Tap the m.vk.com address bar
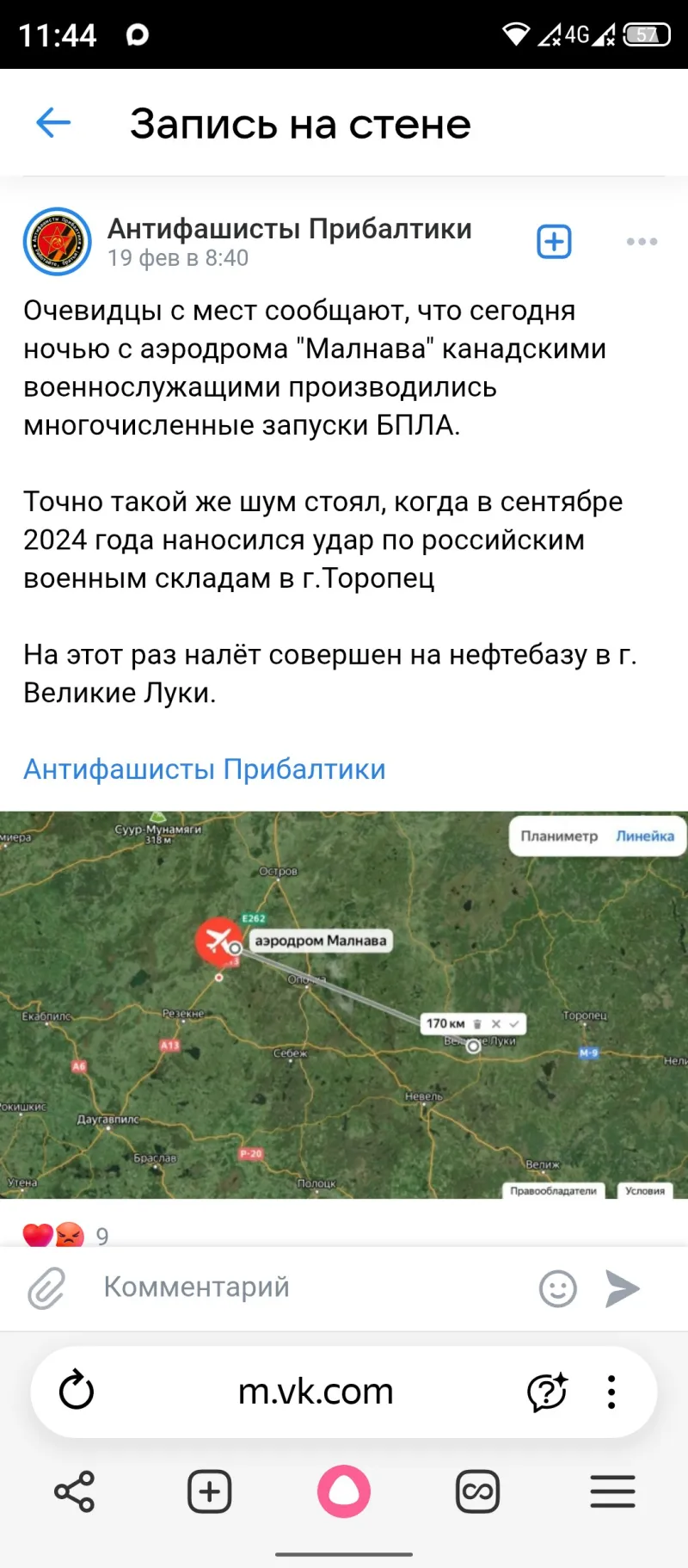 tap(316, 1391)
